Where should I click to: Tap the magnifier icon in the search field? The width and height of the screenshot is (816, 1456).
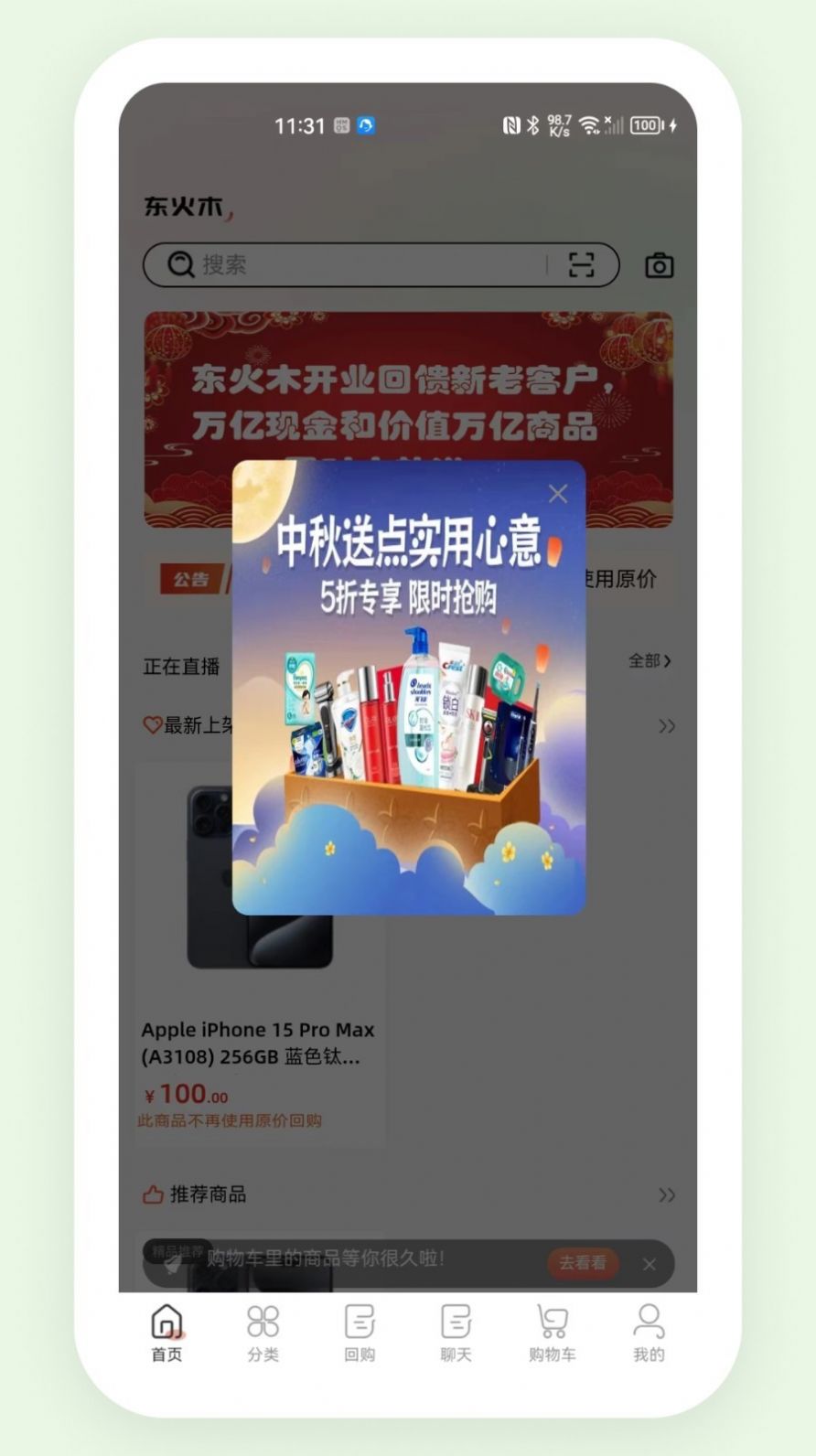click(x=179, y=265)
